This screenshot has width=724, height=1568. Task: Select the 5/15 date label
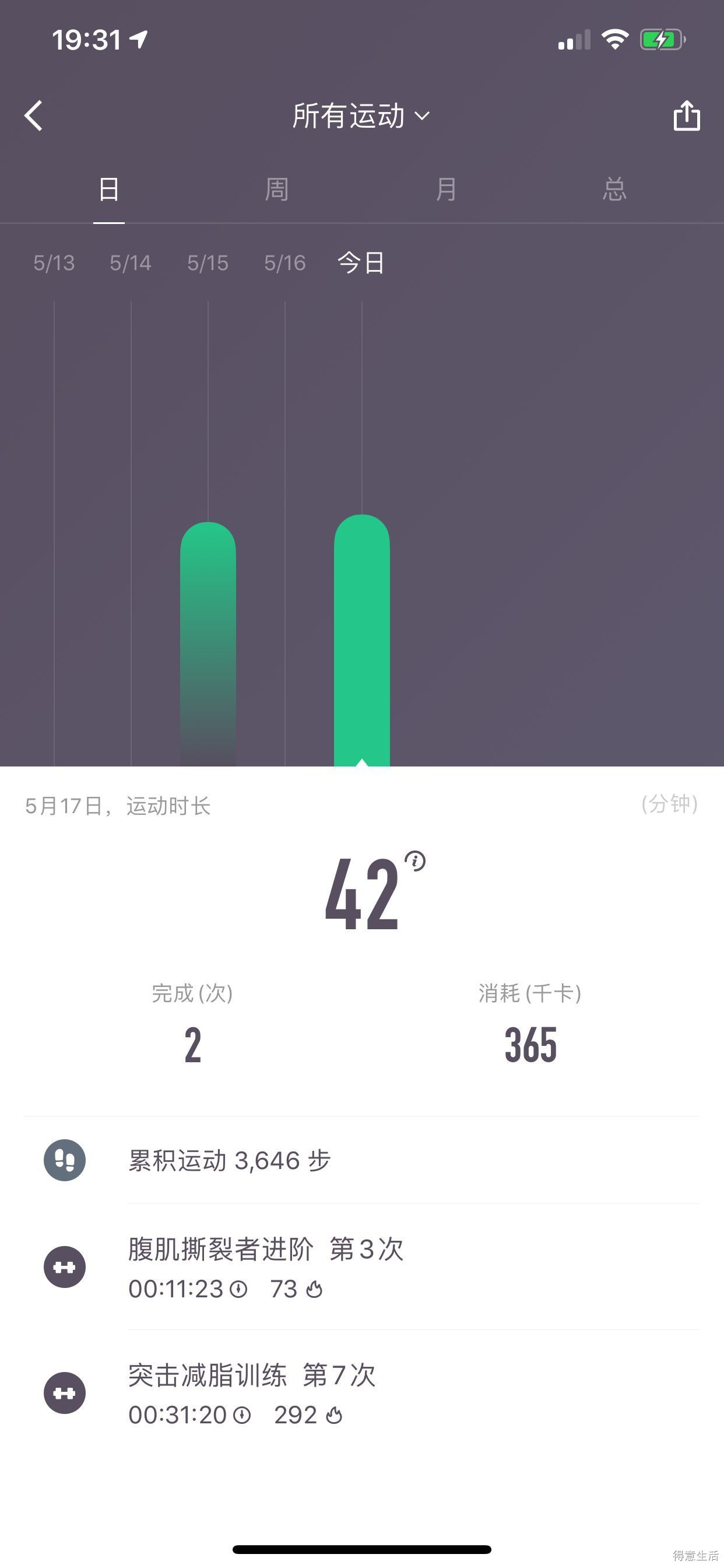click(208, 263)
